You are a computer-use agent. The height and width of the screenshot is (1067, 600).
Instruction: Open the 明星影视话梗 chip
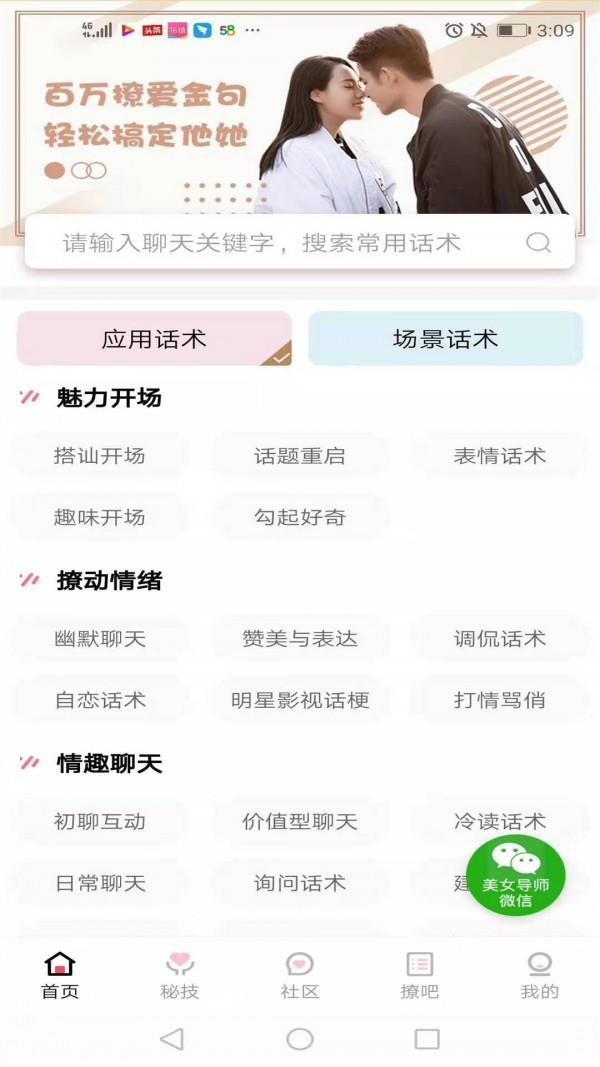click(x=300, y=700)
